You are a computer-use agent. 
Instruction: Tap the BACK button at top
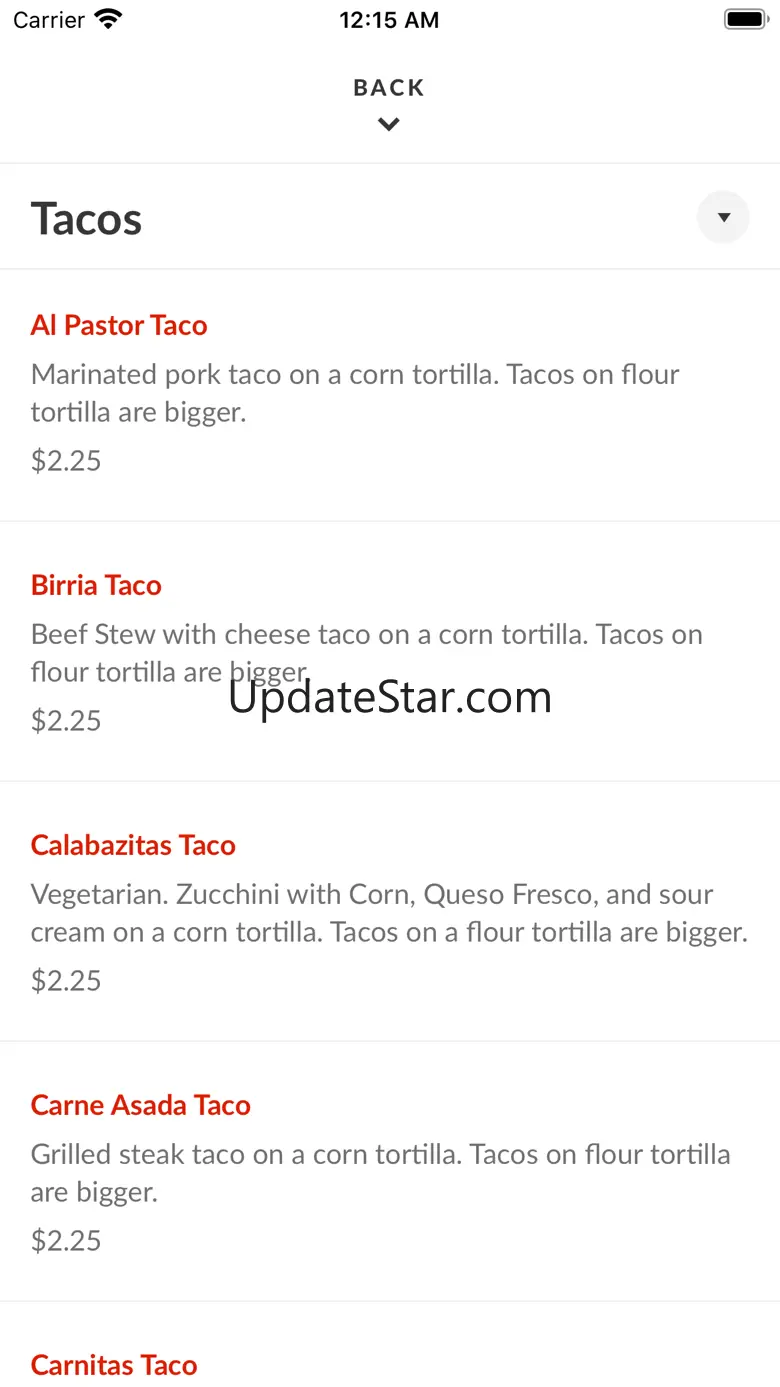click(389, 102)
